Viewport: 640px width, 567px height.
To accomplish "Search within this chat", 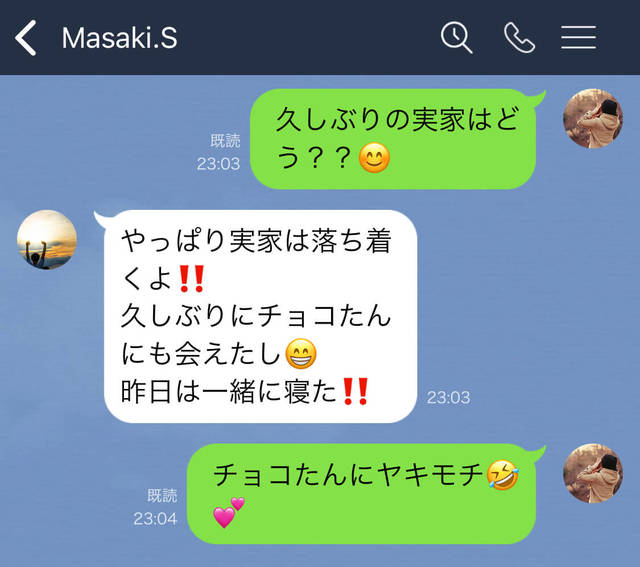I will [457, 38].
